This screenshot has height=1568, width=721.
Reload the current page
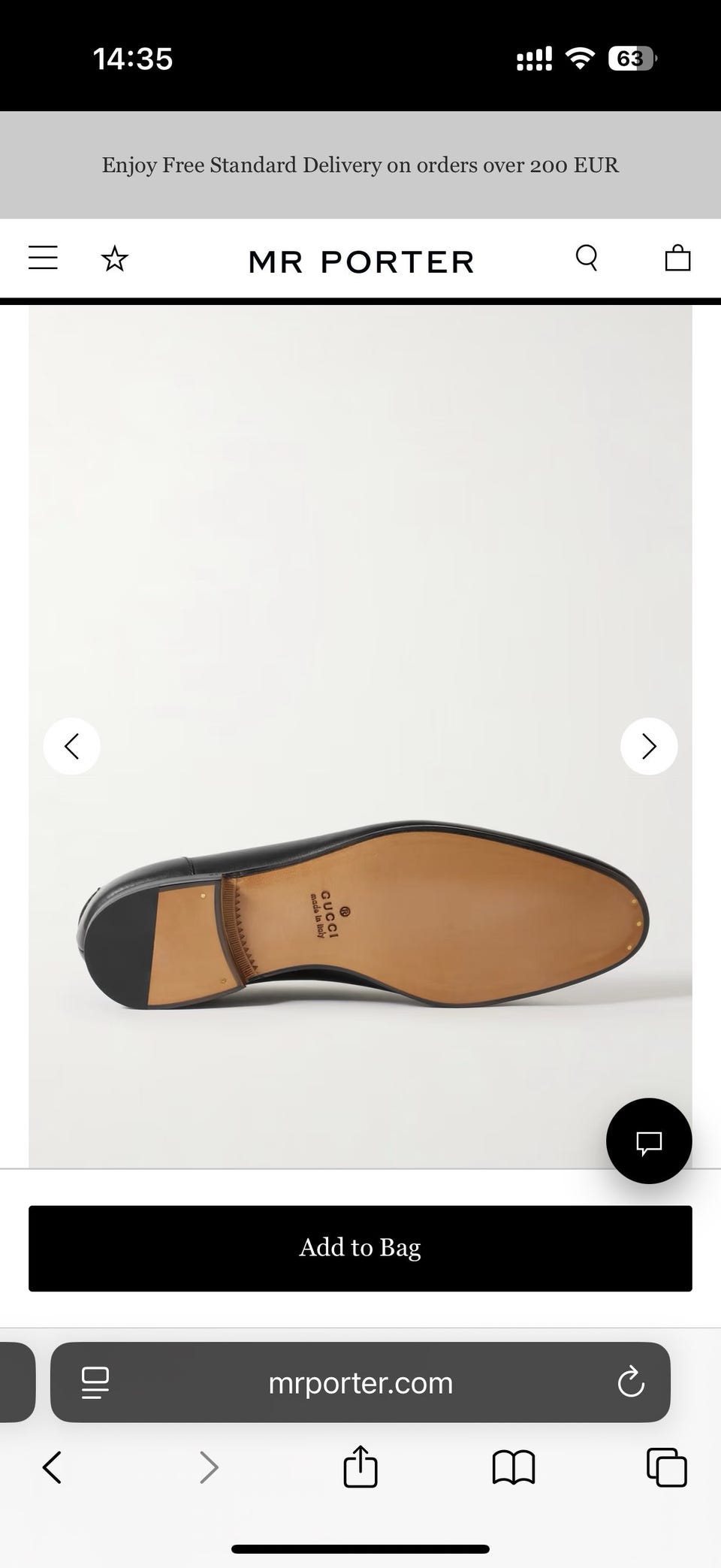631,1382
